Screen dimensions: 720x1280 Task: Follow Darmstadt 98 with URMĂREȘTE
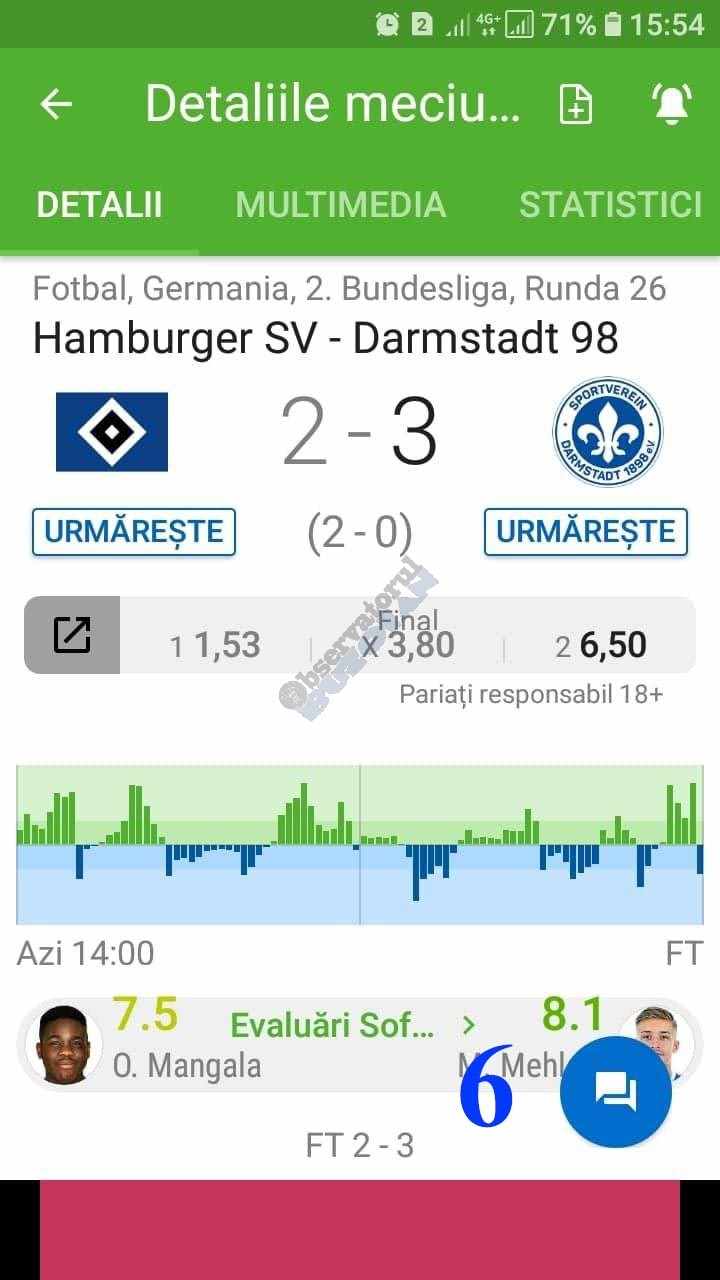point(586,531)
